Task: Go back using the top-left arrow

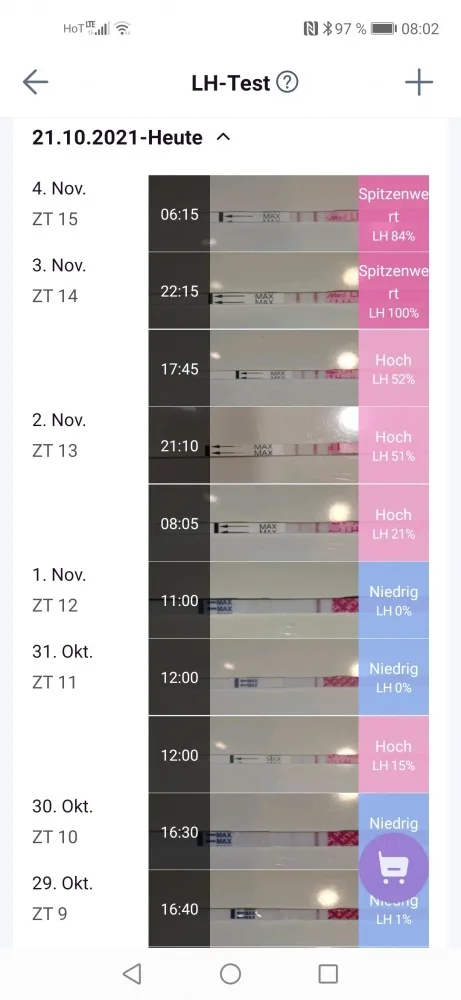Action: point(36,82)
